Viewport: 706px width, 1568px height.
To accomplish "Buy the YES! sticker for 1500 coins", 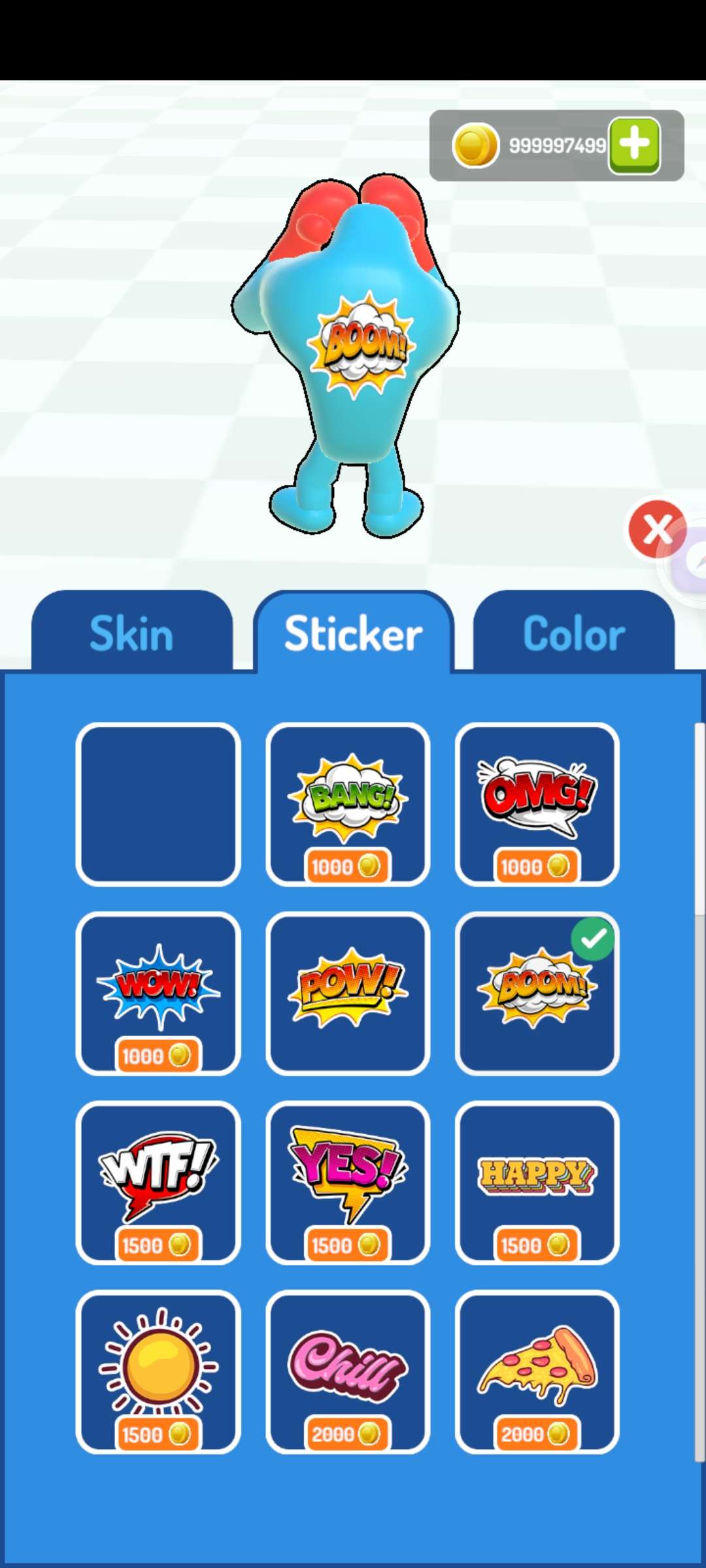I will pyautogui.click(x=348, y=1183).
